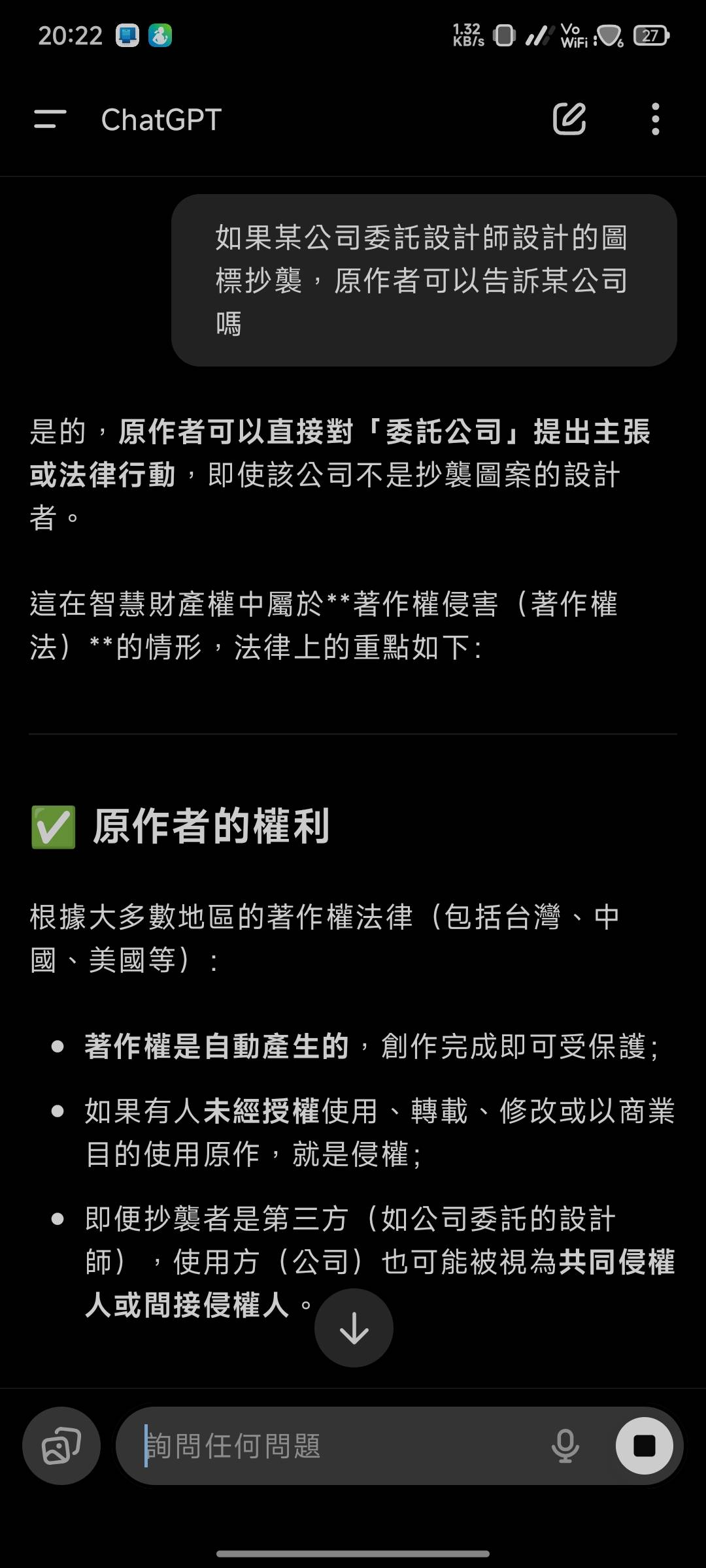706x1568 pixels.
Task: Start a new chat
Action: tap(569, 120)
